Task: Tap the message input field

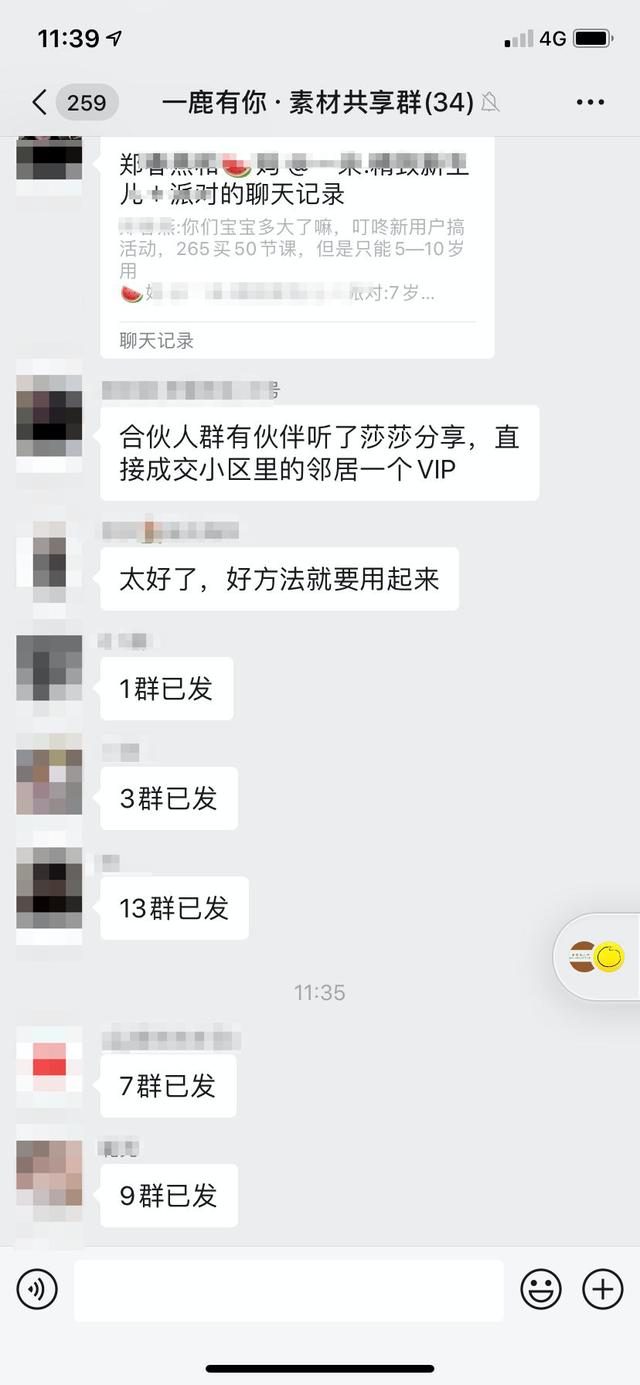Action: [288, 1290]
